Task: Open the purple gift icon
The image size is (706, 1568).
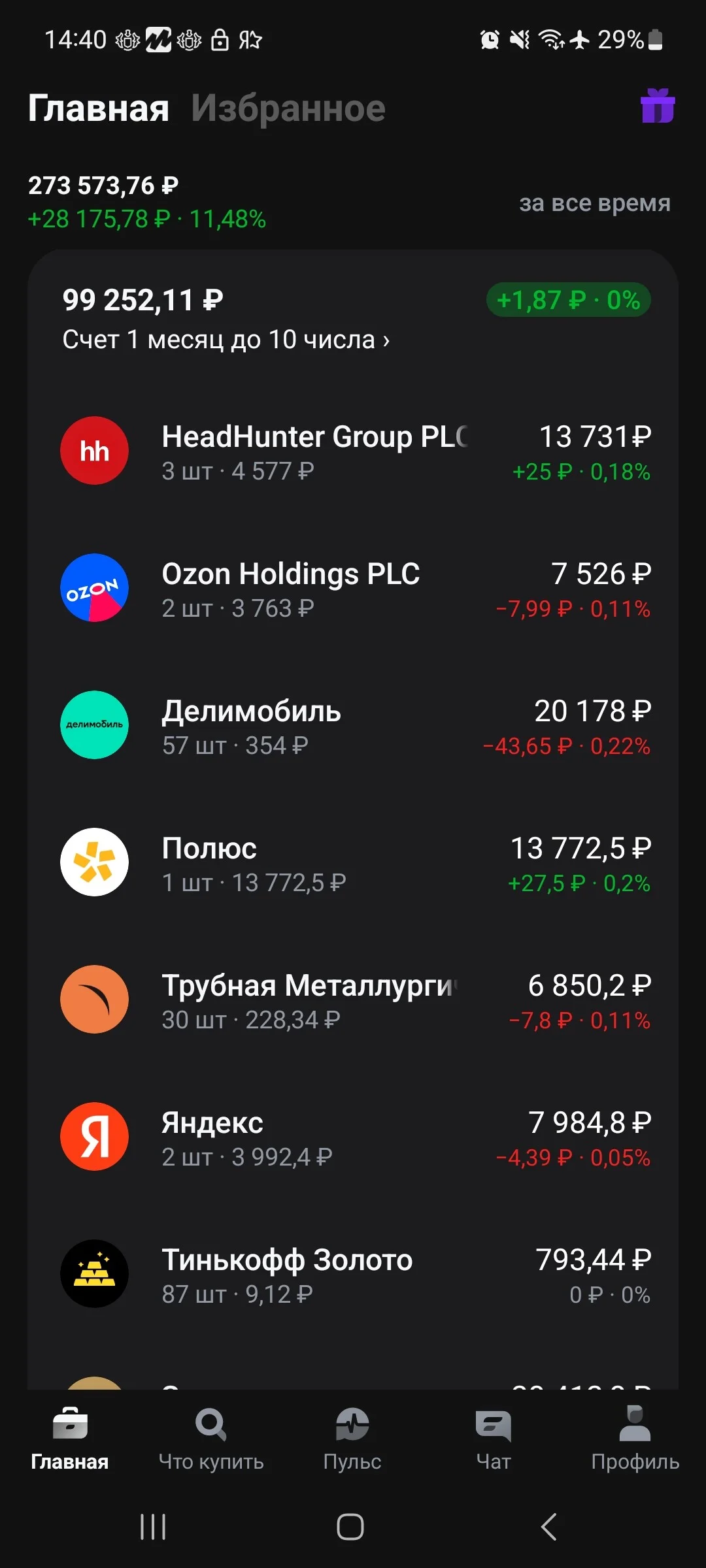Action: [x=657, y=106]
